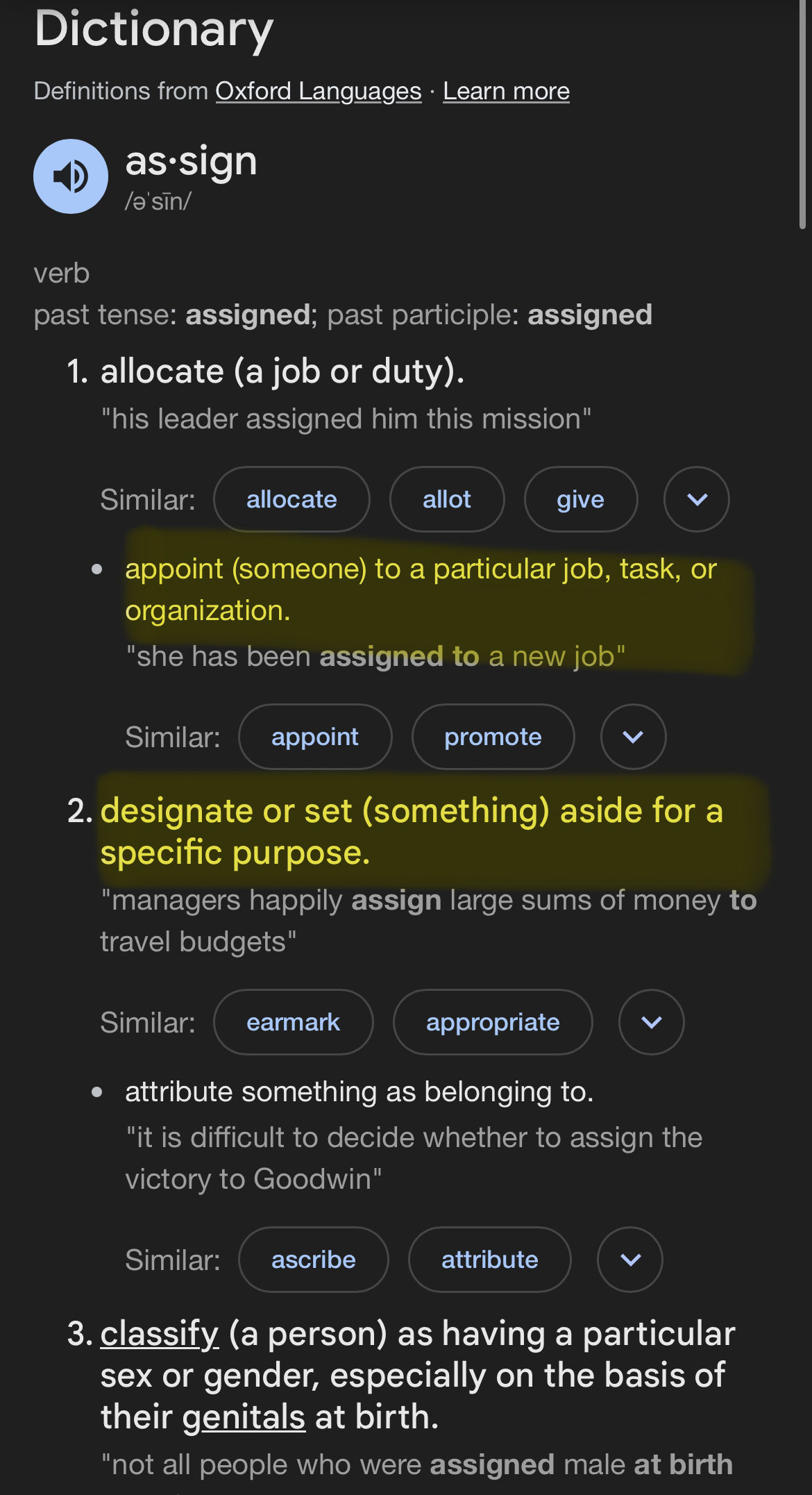Expand more synonyms after attribute

click(x=630, y=1260)
